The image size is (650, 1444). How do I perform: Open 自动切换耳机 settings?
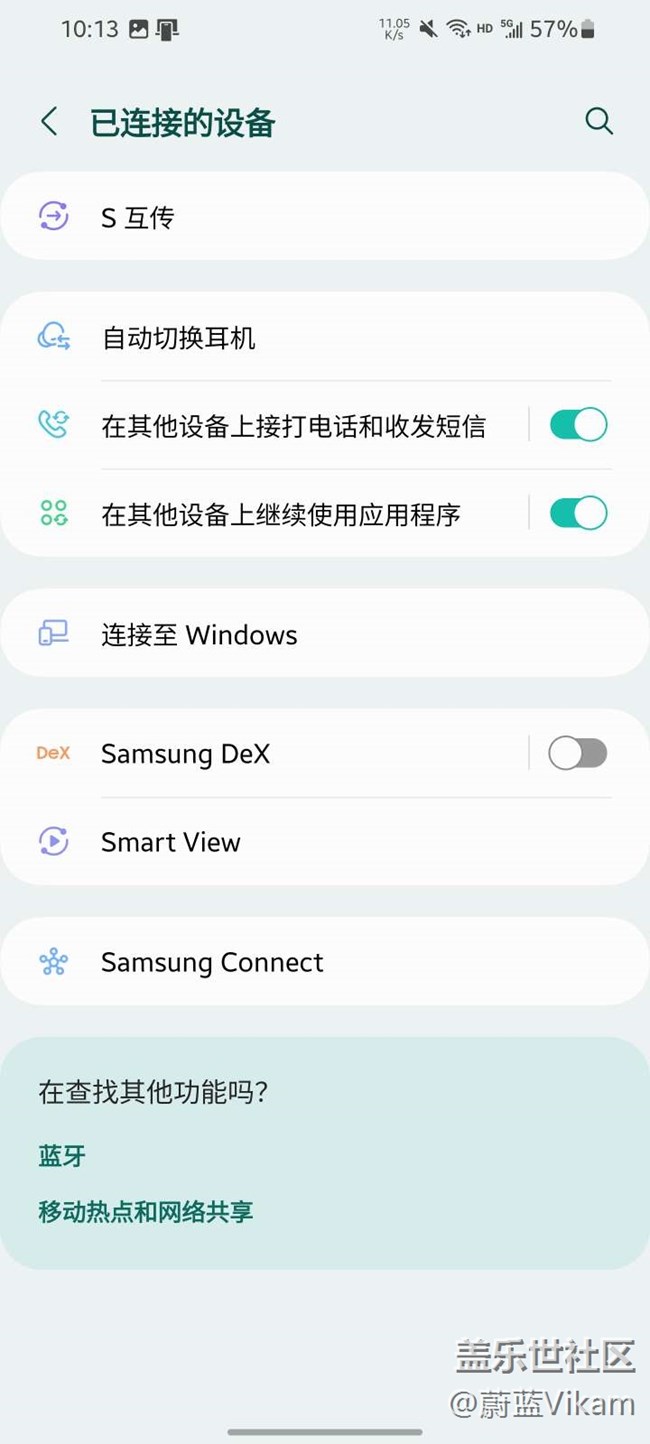click(x=325, y=337)
